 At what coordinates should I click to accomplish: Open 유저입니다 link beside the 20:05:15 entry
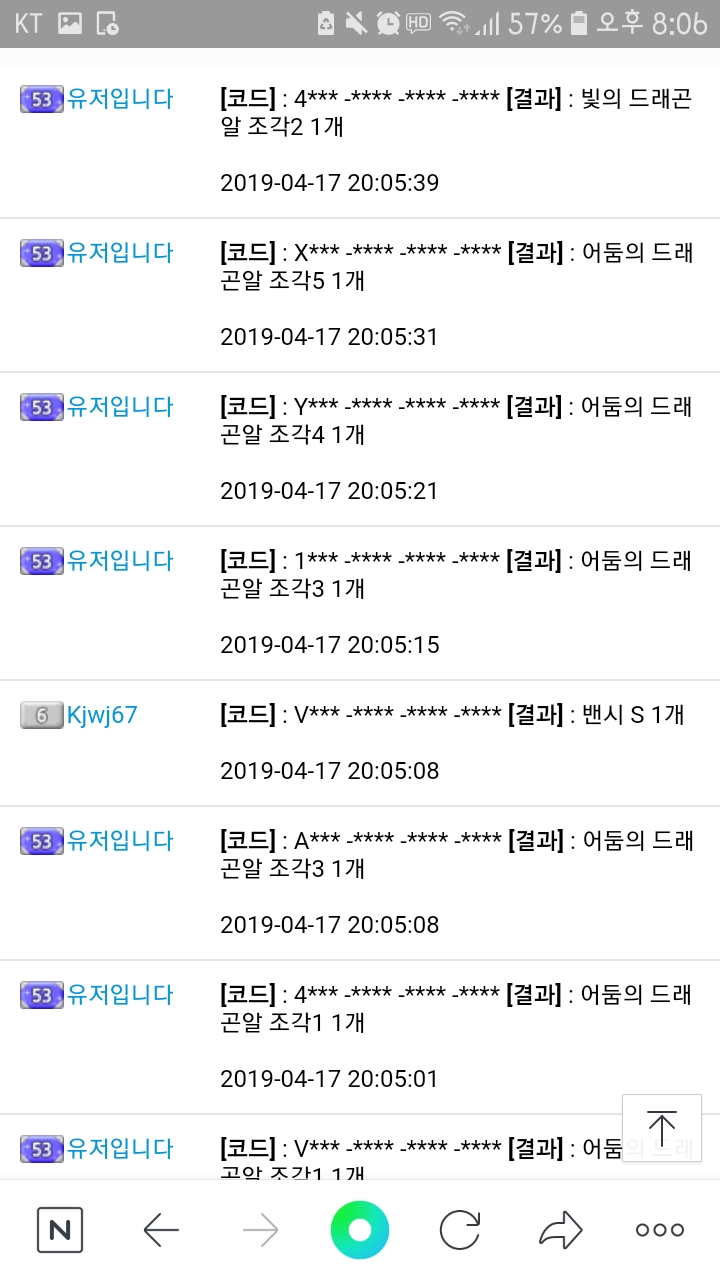119,561
